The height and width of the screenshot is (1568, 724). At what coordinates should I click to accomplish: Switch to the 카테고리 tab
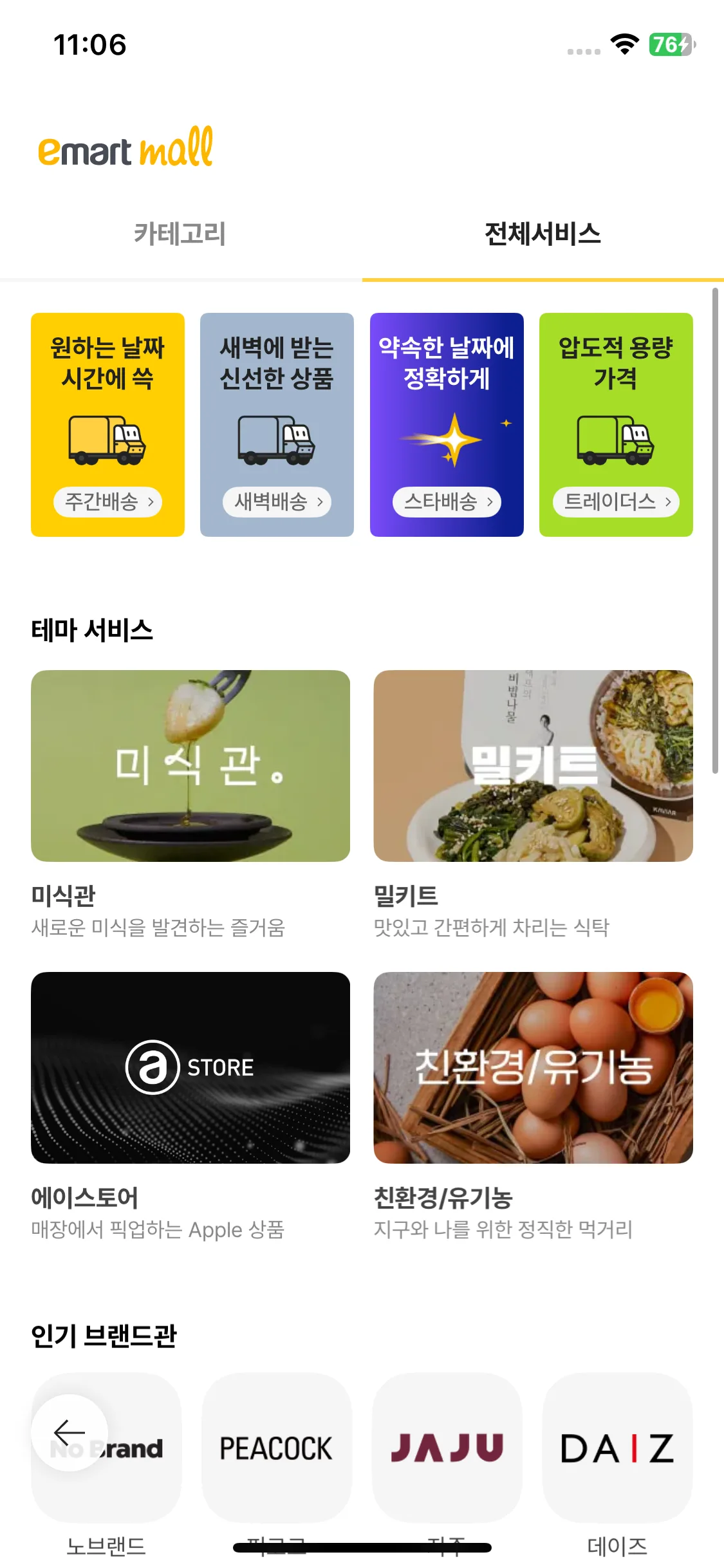(x=181, y=234)
